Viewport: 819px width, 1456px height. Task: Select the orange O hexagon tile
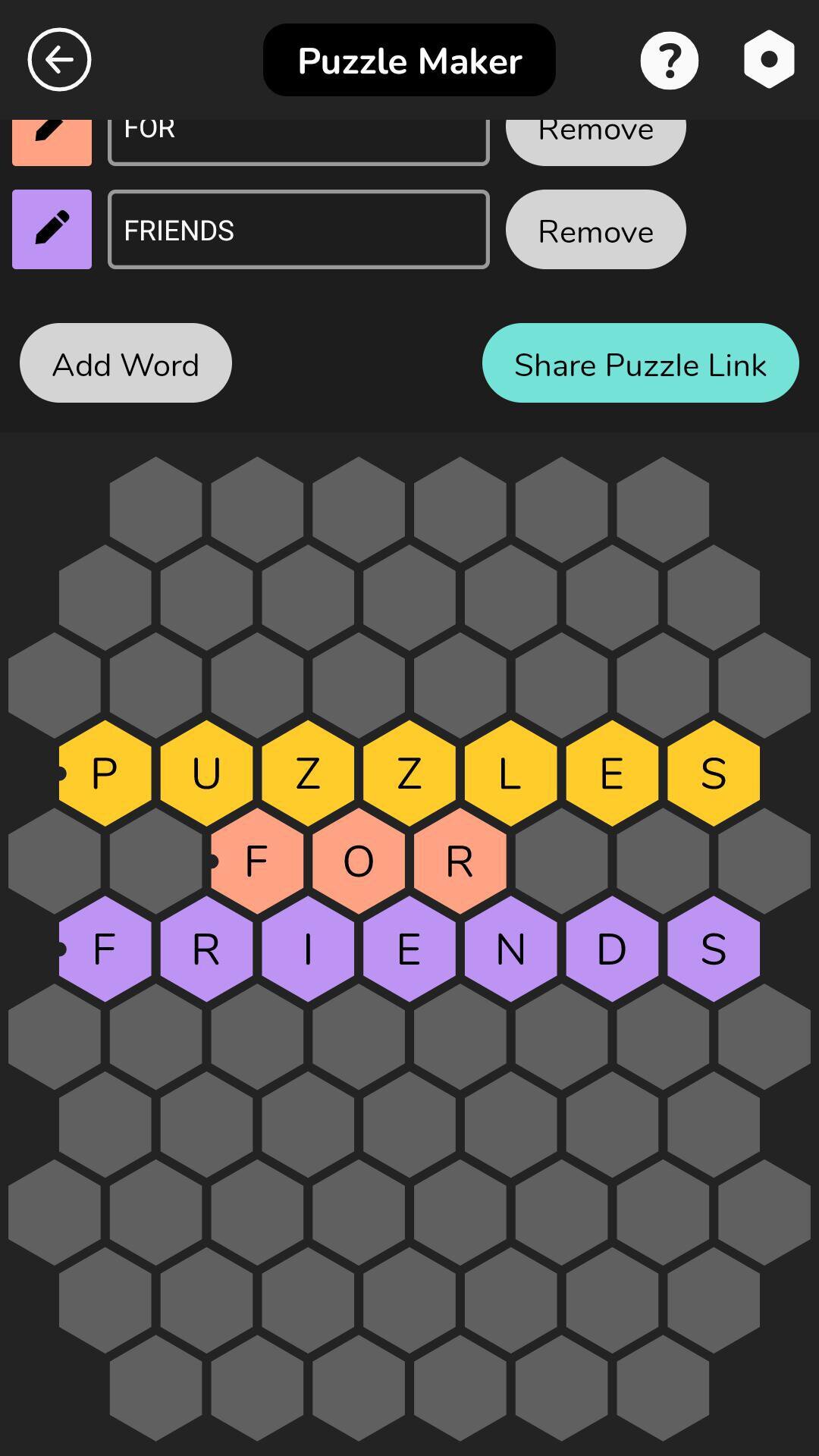tap(359, 861)
